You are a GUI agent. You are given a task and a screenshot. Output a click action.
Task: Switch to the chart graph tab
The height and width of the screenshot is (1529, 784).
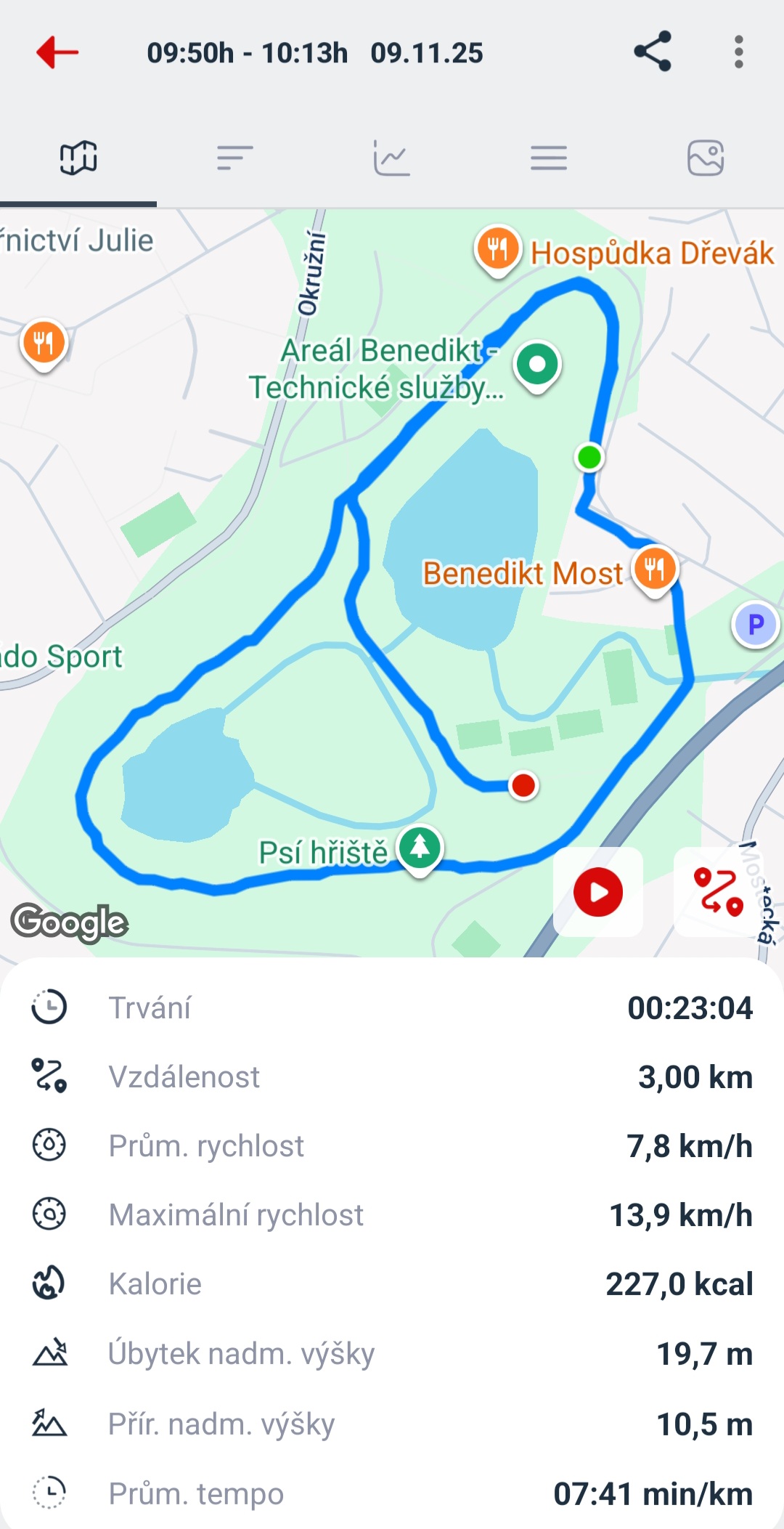click(x=392, y=158)
